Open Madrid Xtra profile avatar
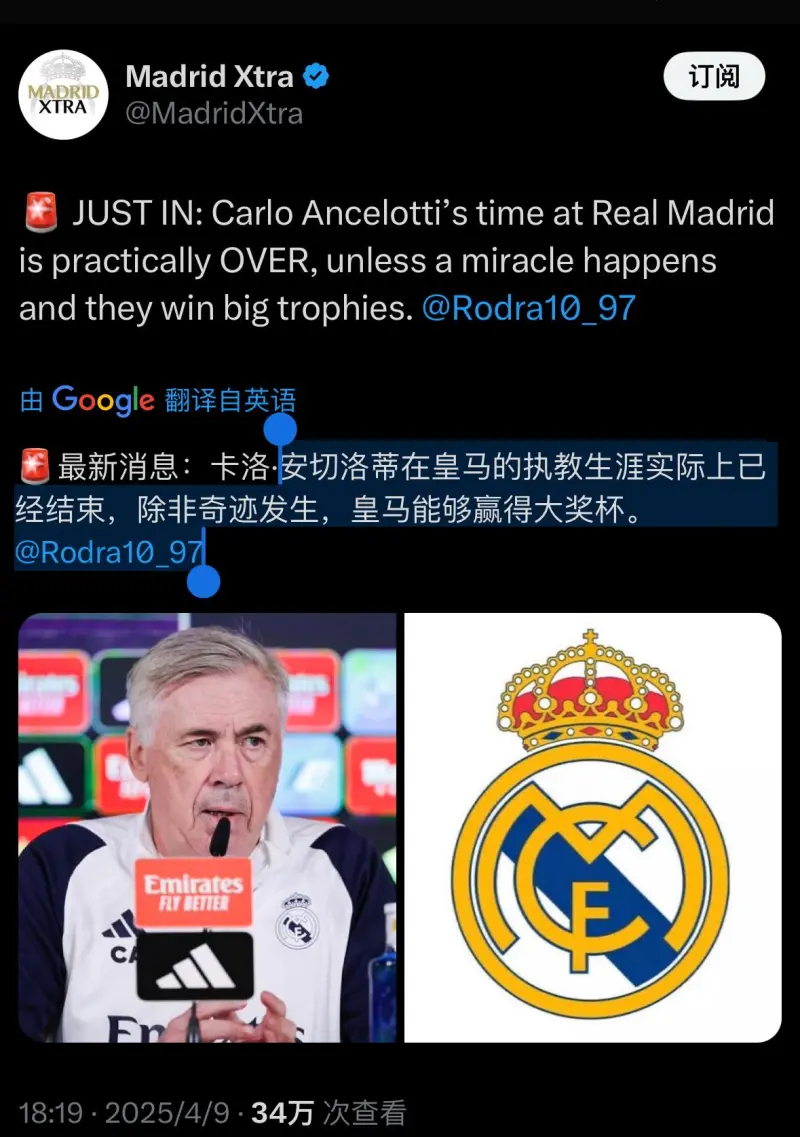This screenshot has width=800, height=1137. coord(64,94)
